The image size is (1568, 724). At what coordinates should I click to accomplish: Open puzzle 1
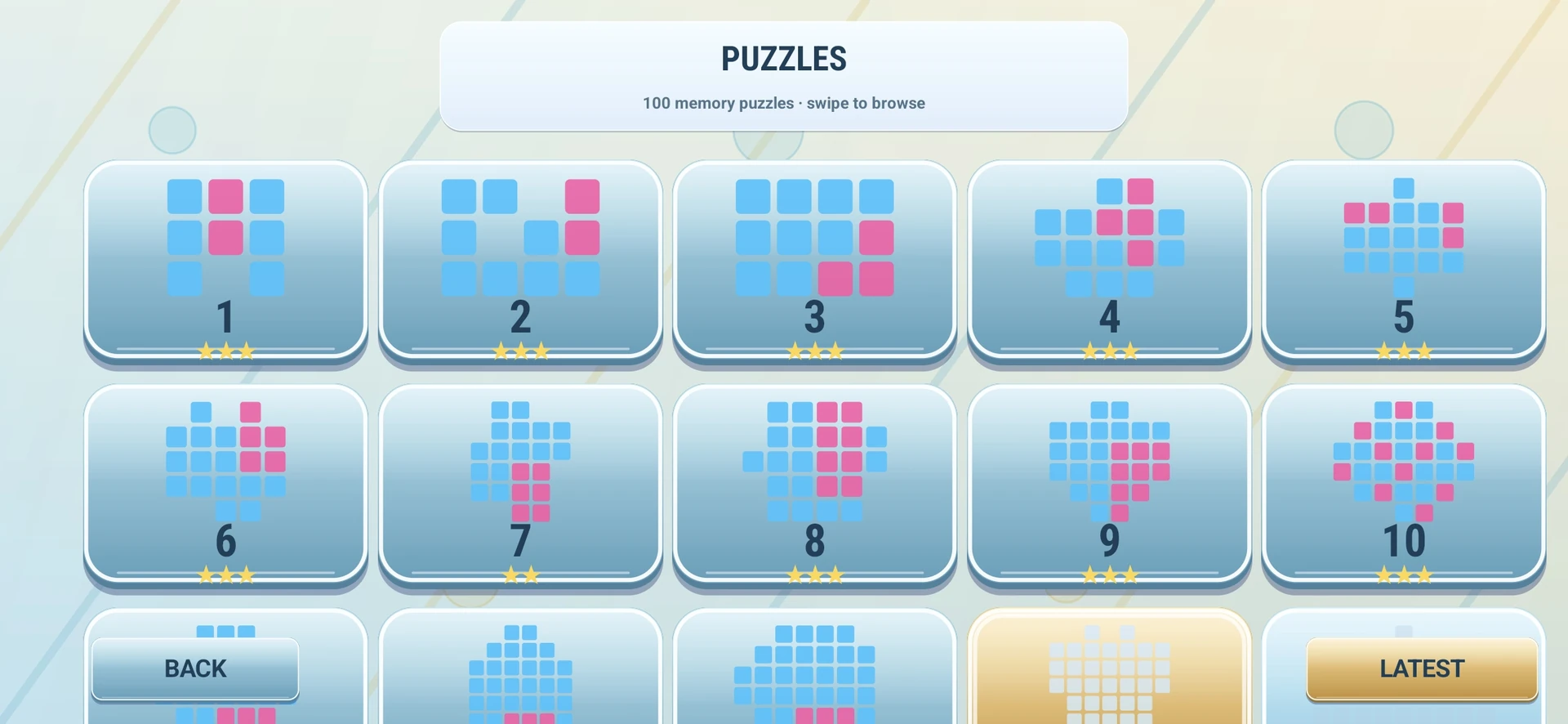point(225,260)
